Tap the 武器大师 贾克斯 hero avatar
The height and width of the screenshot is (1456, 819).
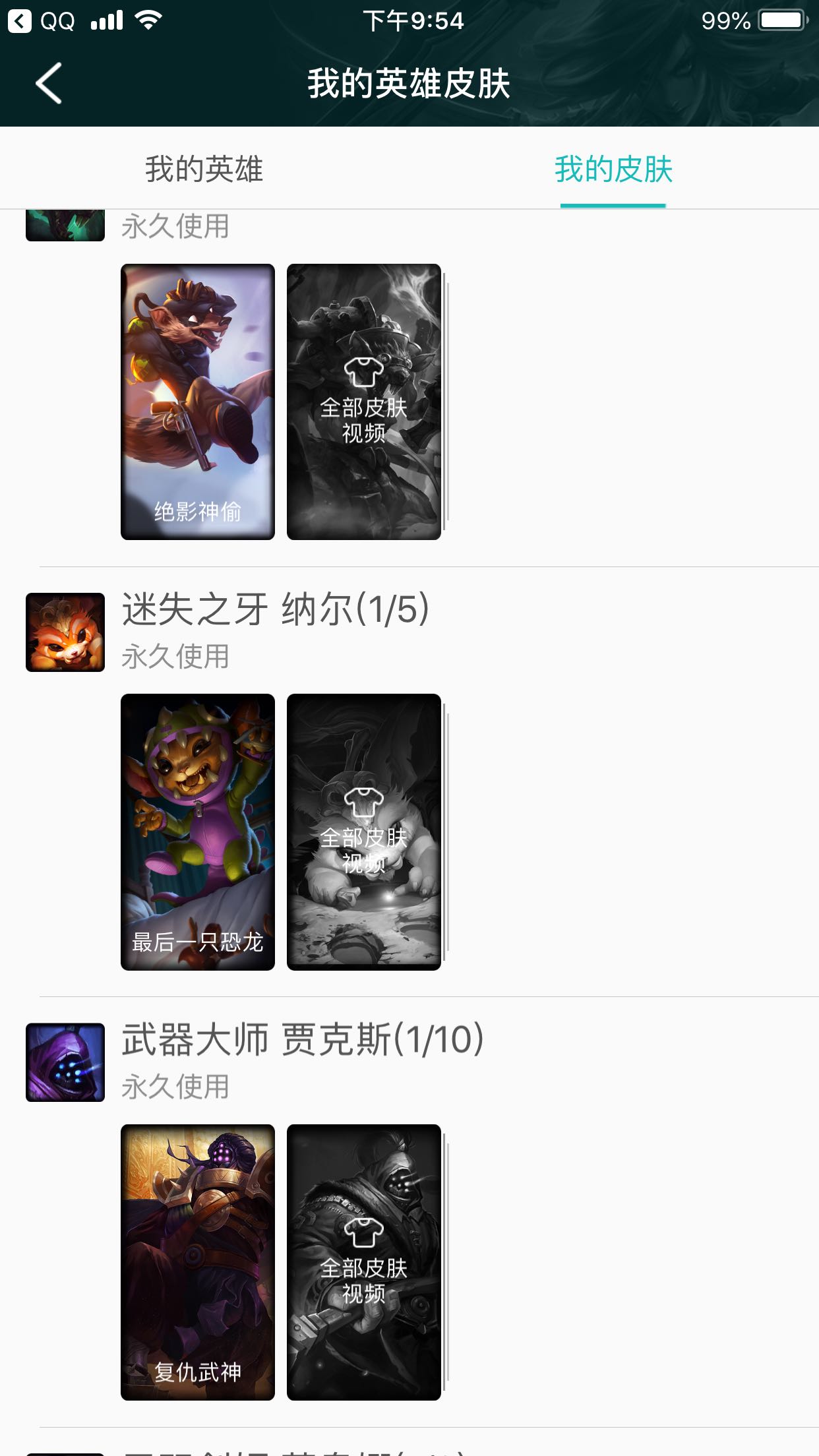[65, 1062]
